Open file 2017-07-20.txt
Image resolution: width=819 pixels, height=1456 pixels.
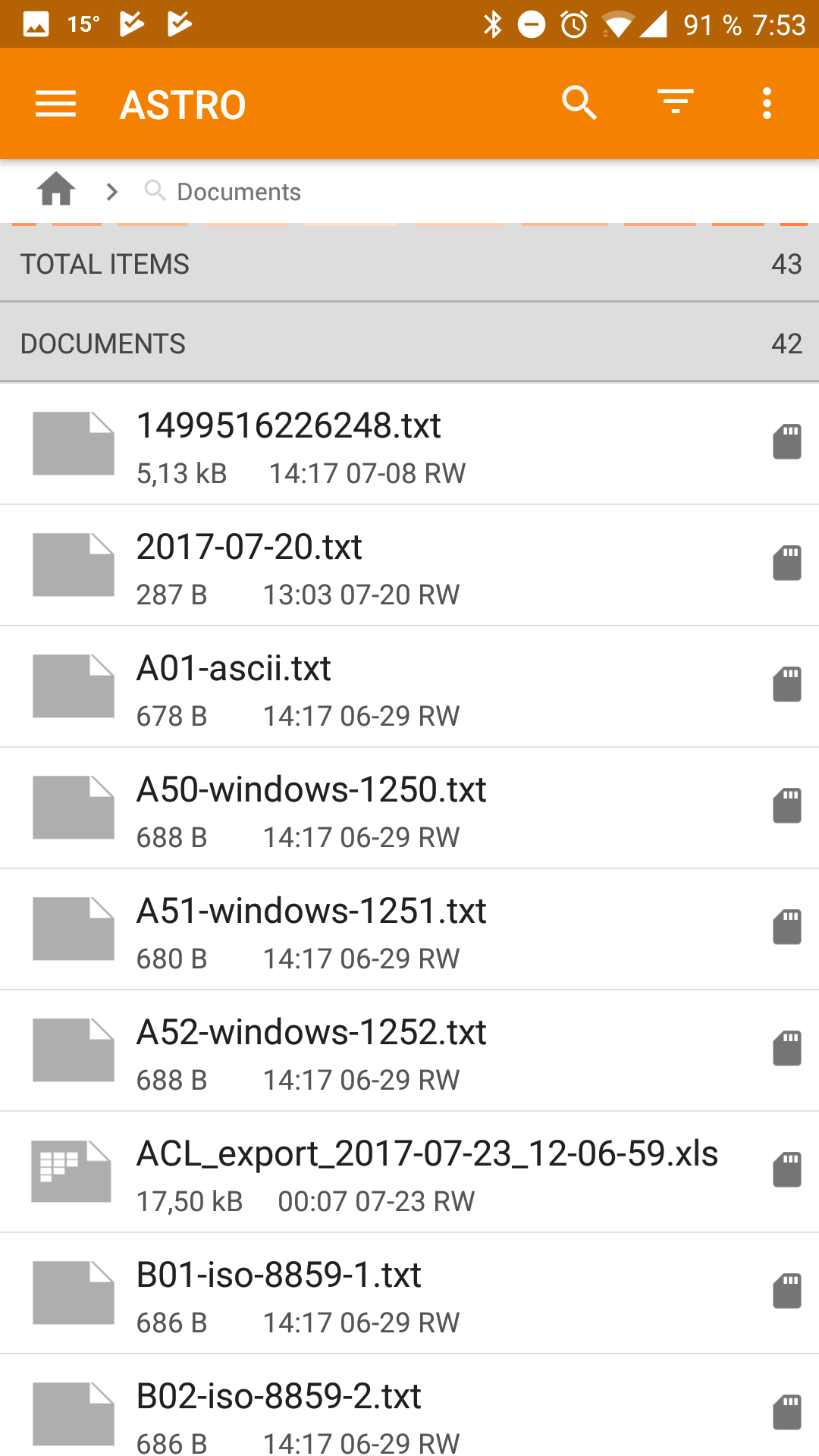click(x=409, y=565)
